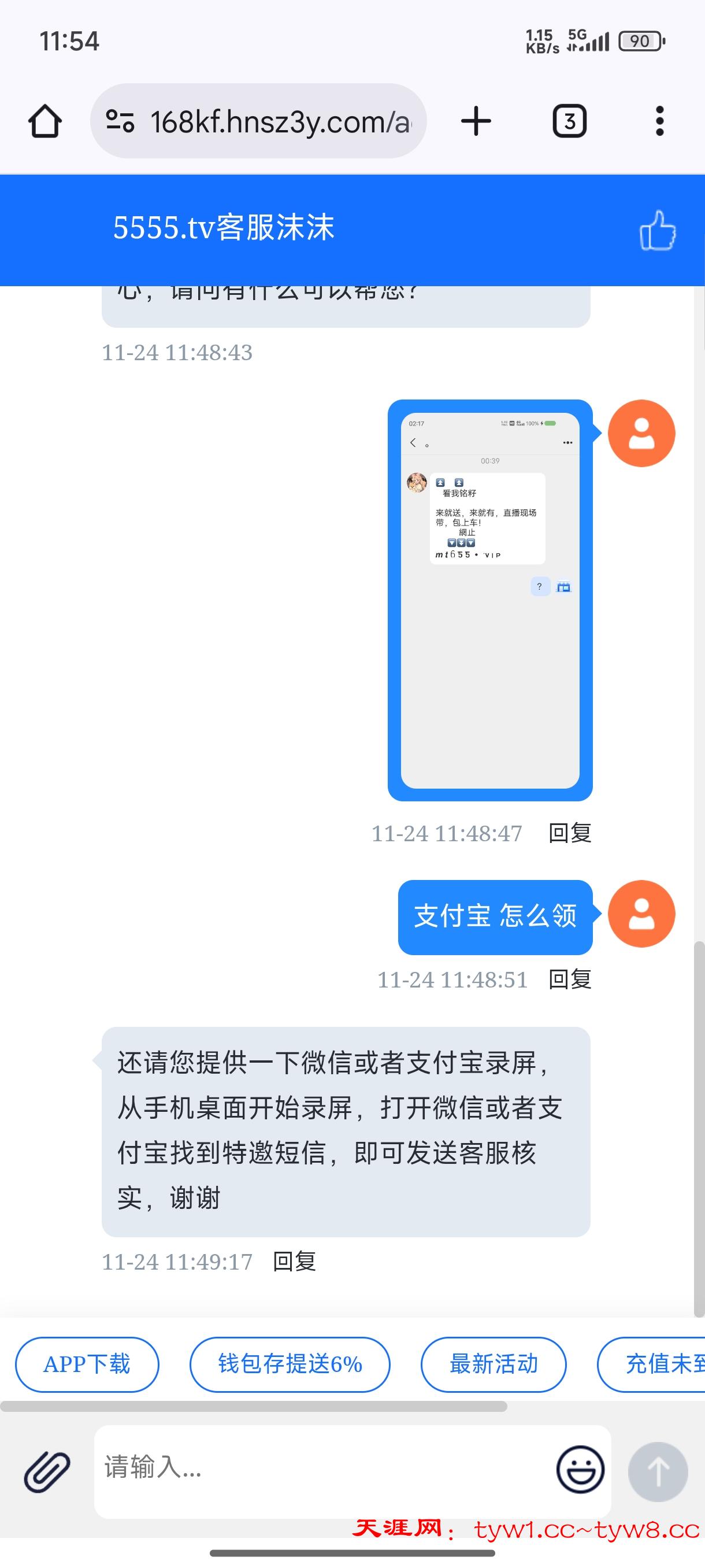The width and height of the screenshot is (705, 1568).
Task: Open the browser overflow menu
Action: 659,121
